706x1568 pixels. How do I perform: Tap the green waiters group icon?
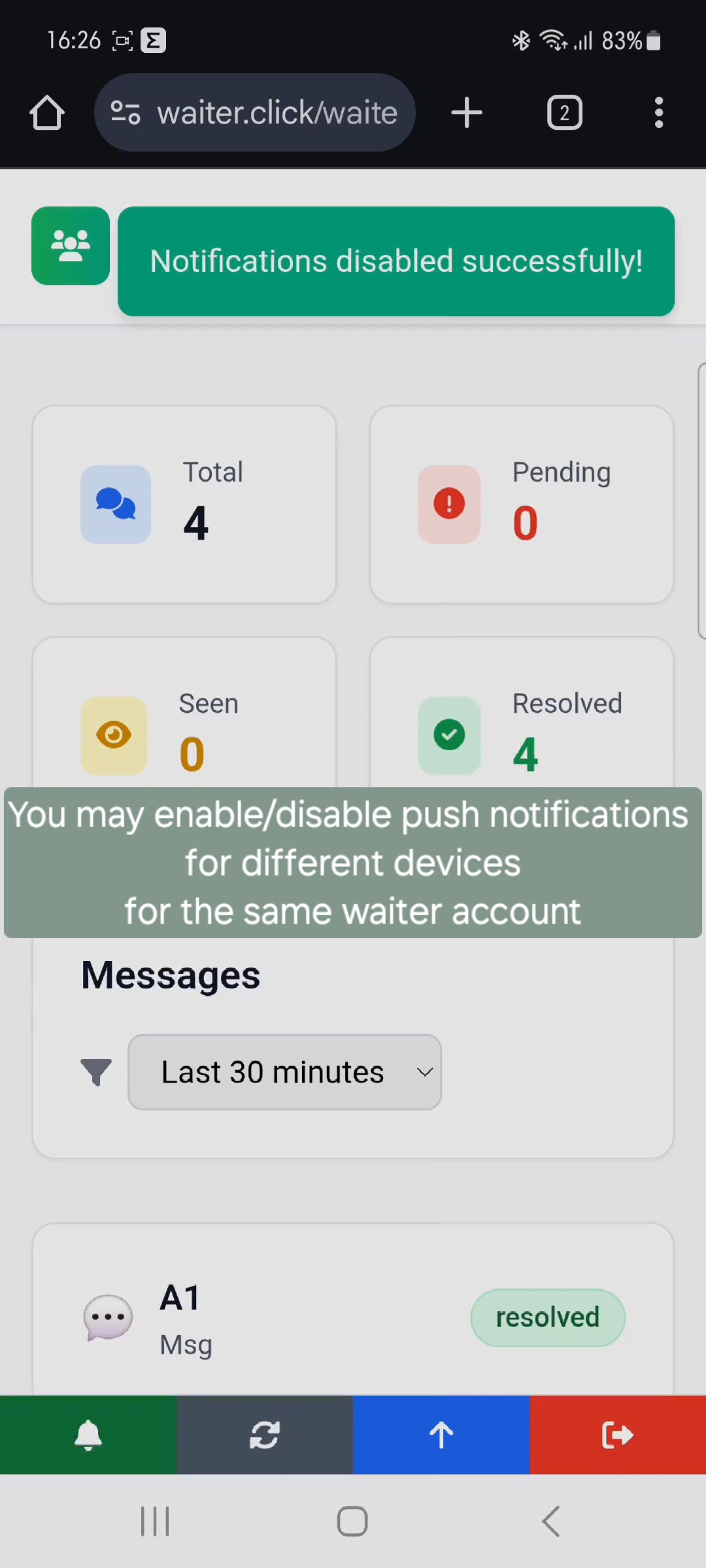(71, 246)
